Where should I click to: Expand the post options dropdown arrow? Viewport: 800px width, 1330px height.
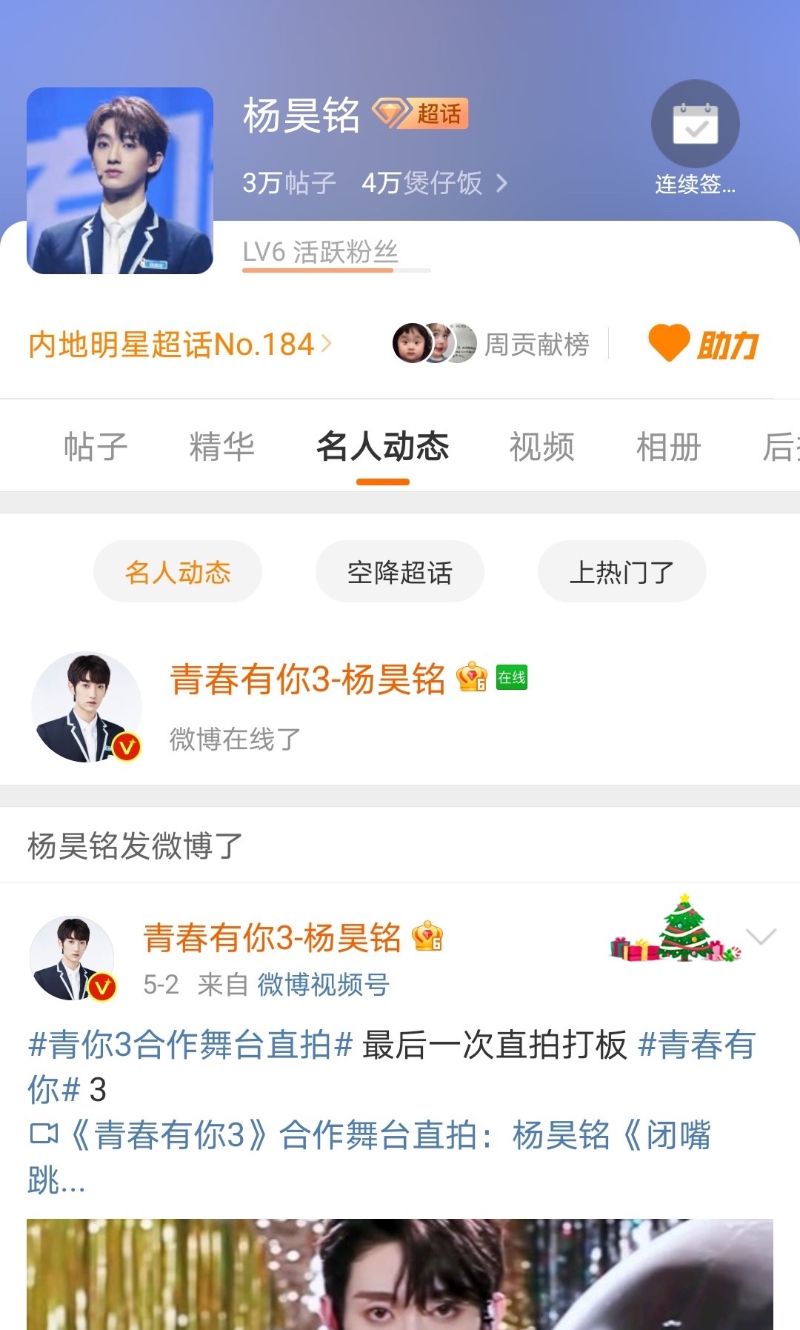click(x=761, y=937)
